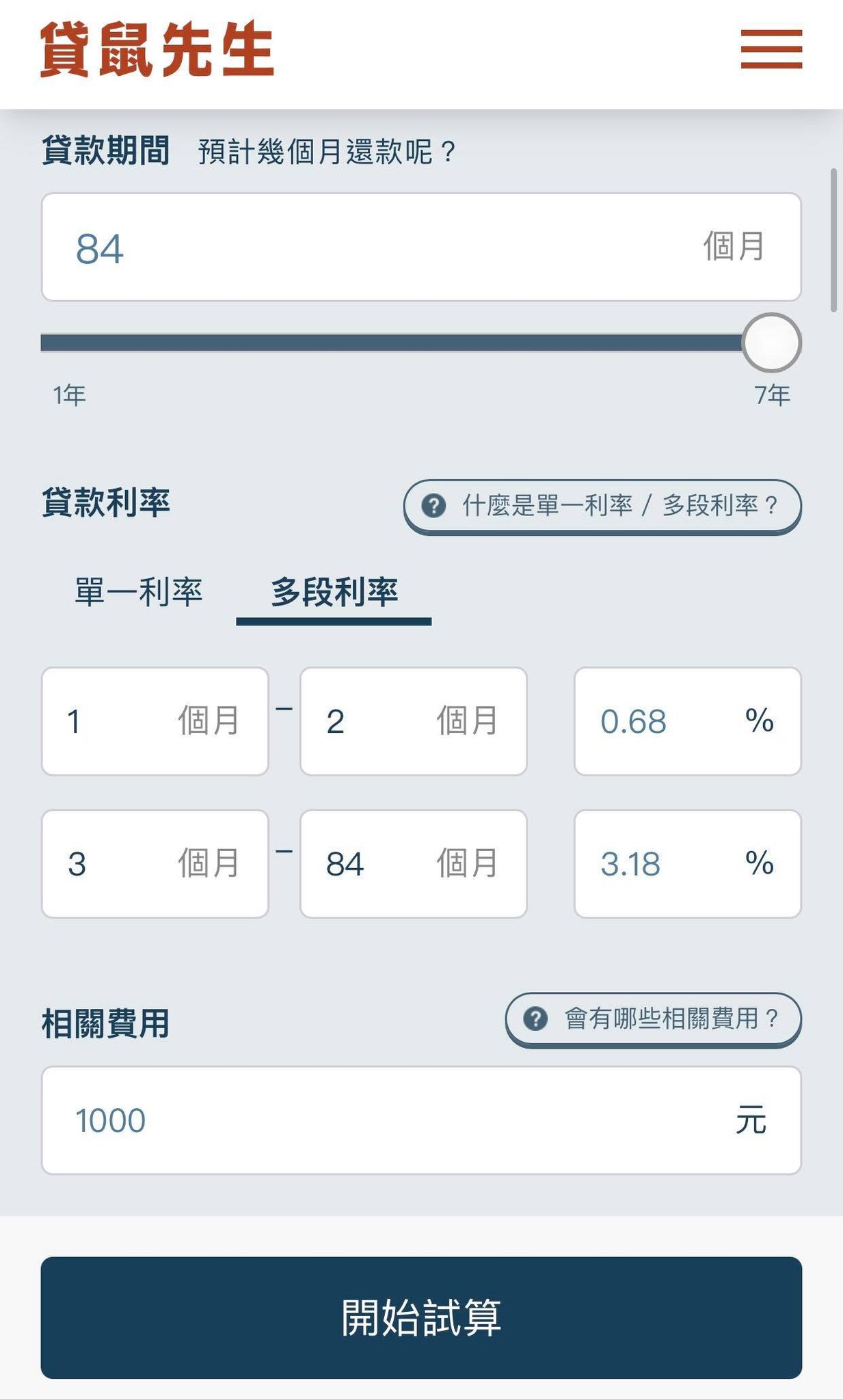Start calculation with 開始試算
This screenshot has height=1400, width=843.
(421, 1317)
